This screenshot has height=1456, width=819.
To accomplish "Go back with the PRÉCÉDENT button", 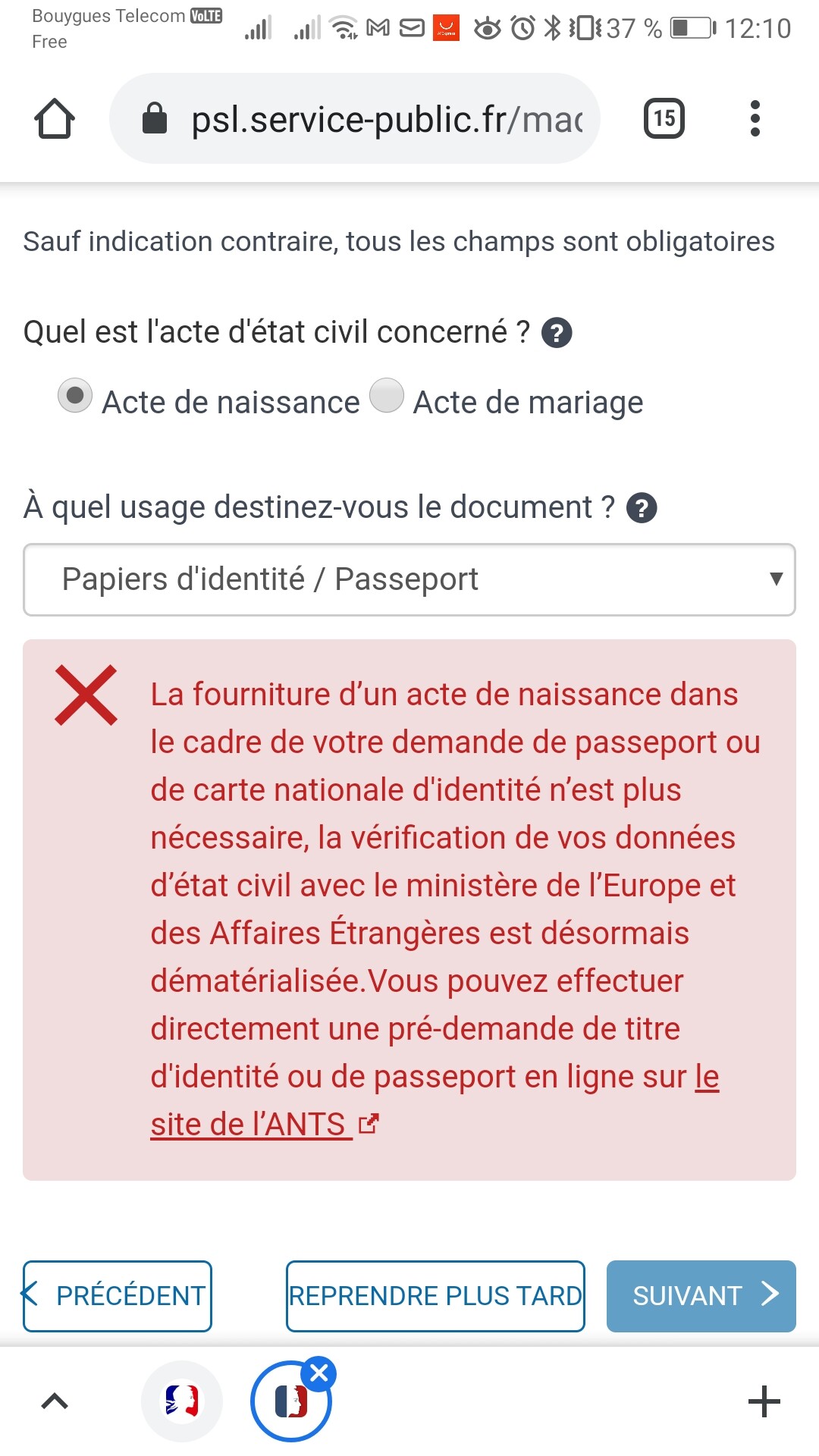I will (118, 1296).
